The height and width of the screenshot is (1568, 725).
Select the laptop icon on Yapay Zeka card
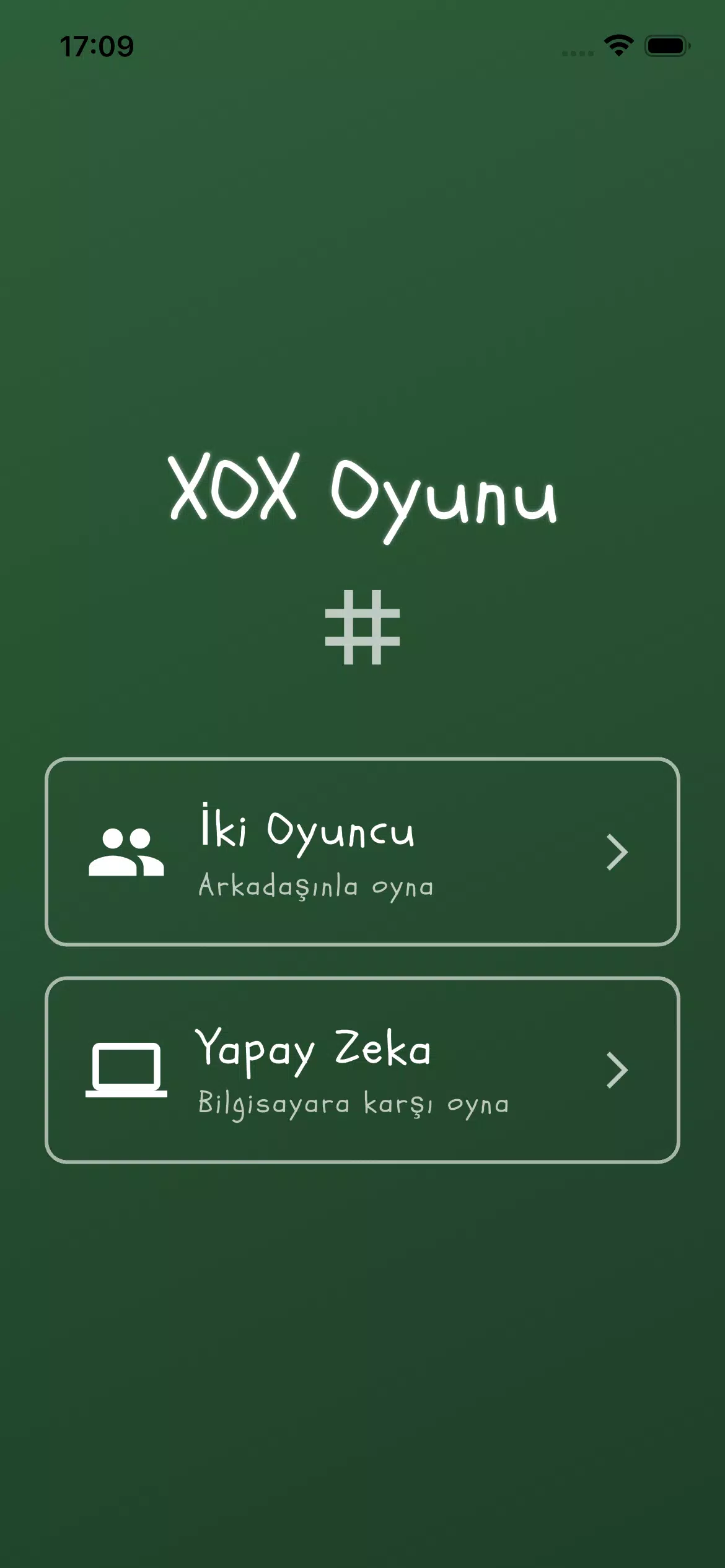tap(126, 1071)
